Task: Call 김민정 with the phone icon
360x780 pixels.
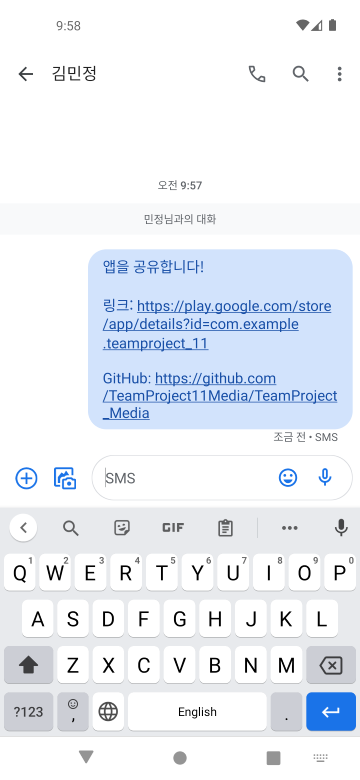Action: (x=257, y=74)
